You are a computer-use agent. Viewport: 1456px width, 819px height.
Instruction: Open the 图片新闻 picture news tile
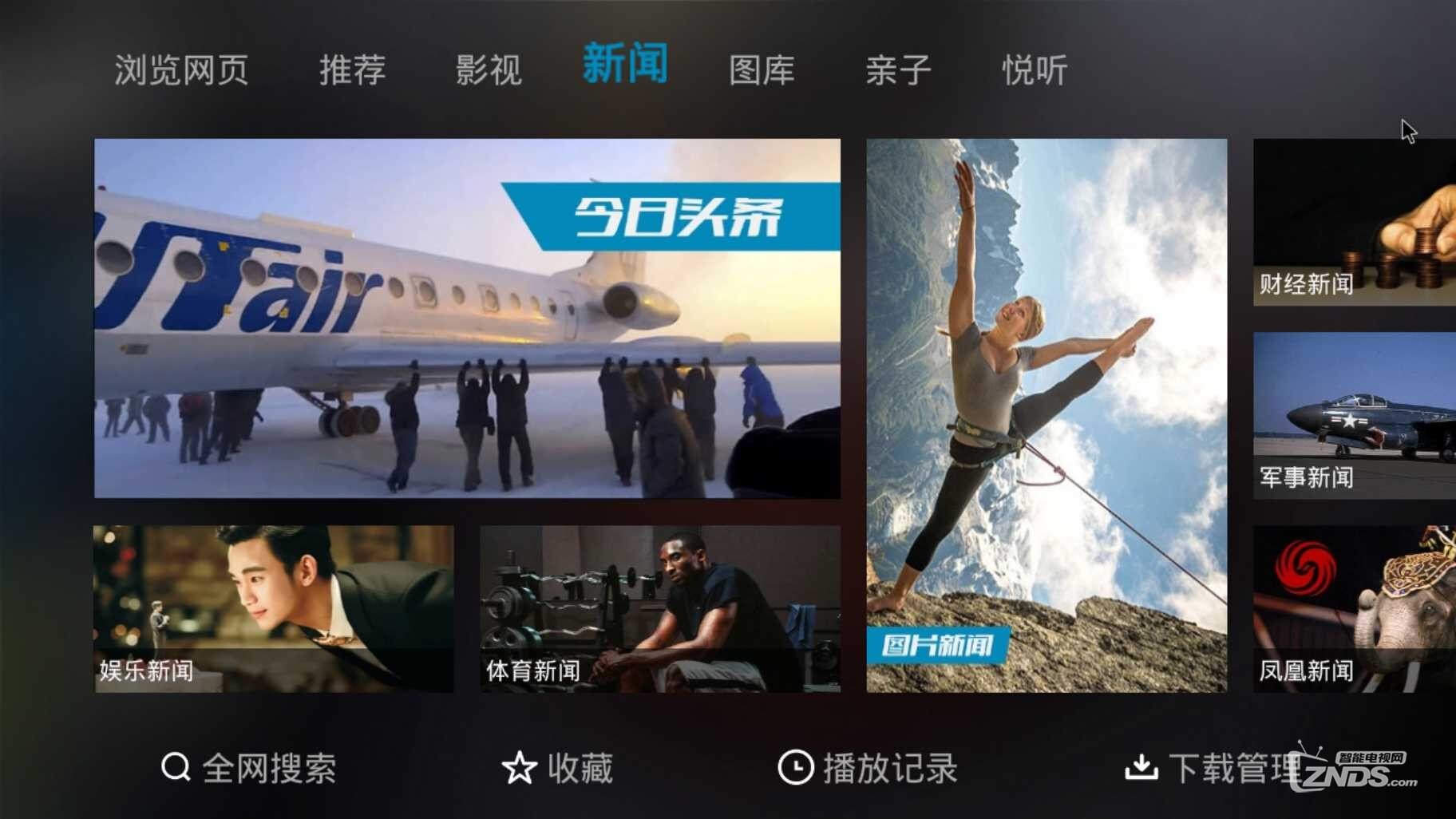pyautogui.click(x=1046, y=415)
